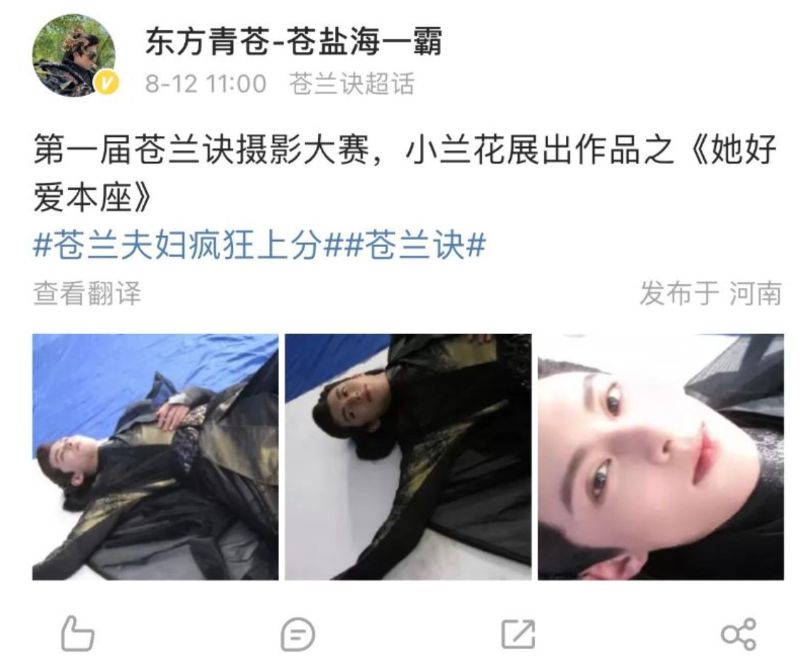Open the 苍兰诀超话 super topic
Viewport: 800px width, 667px height.
pos(350,84)
